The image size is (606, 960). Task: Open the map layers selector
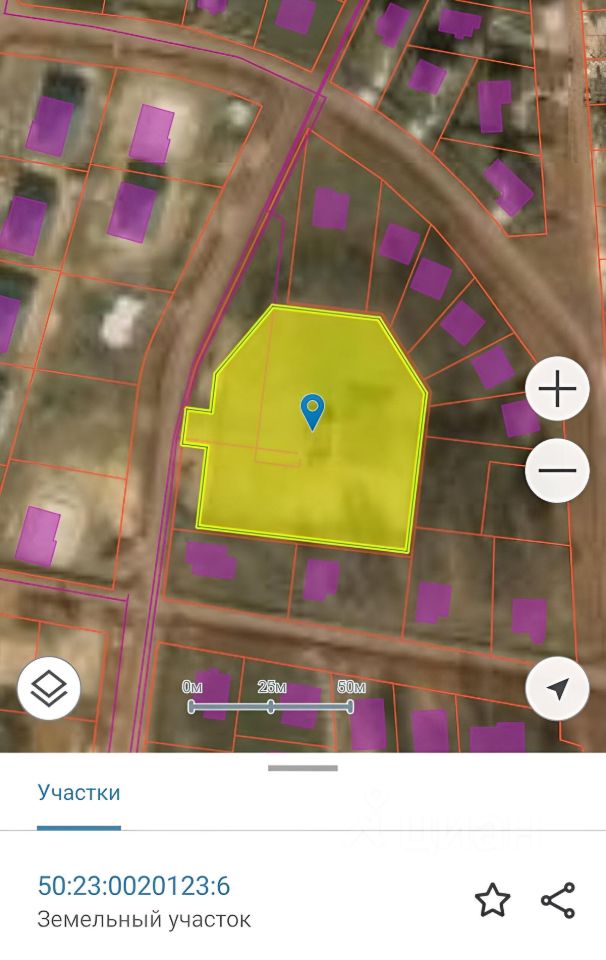pyautogui.click(x=49, y=688)
